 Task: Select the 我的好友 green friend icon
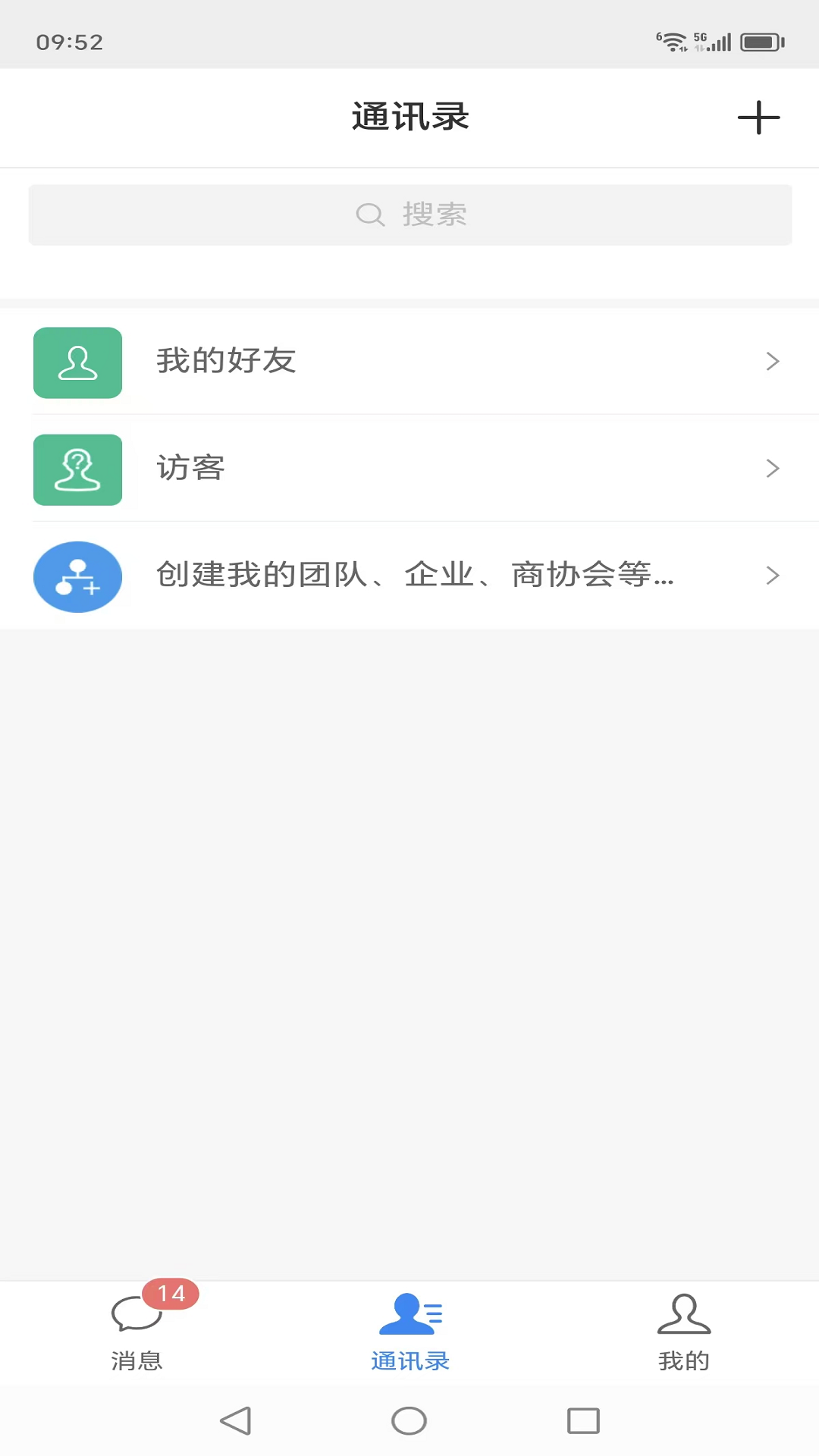[x=77, y=362]
